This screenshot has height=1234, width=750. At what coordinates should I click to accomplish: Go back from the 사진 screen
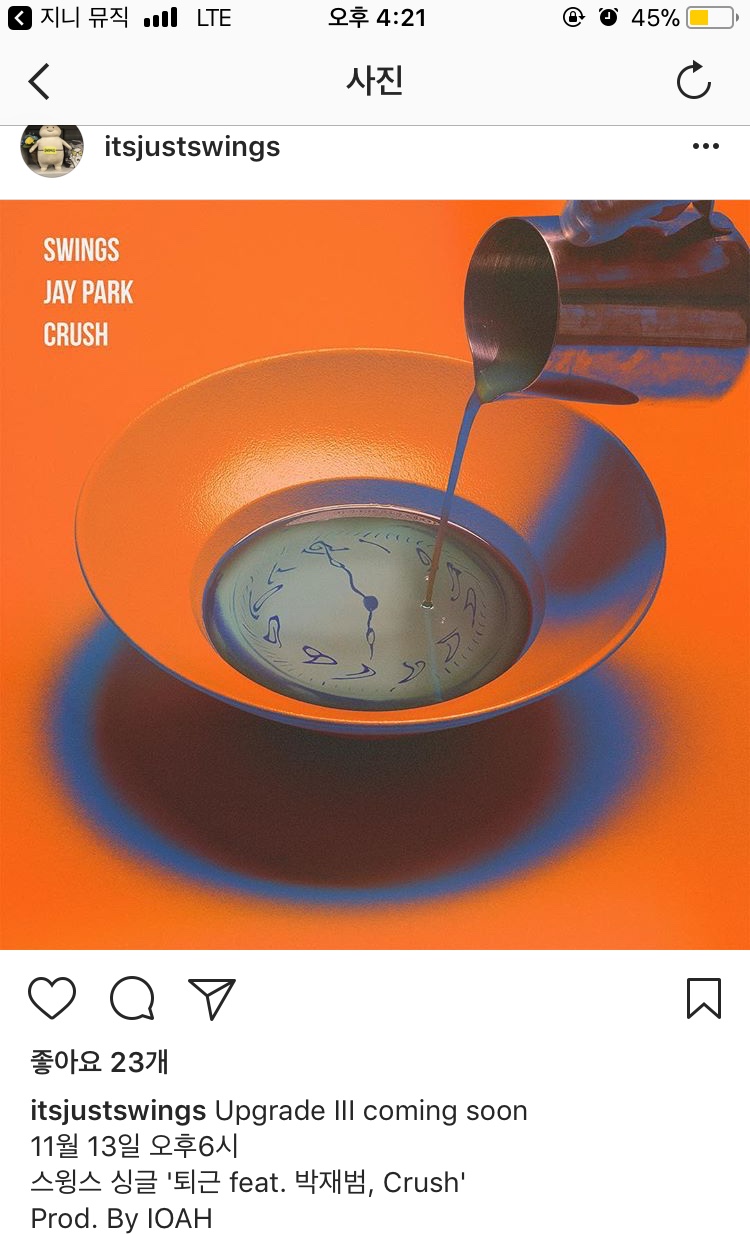tap(39, 81)
